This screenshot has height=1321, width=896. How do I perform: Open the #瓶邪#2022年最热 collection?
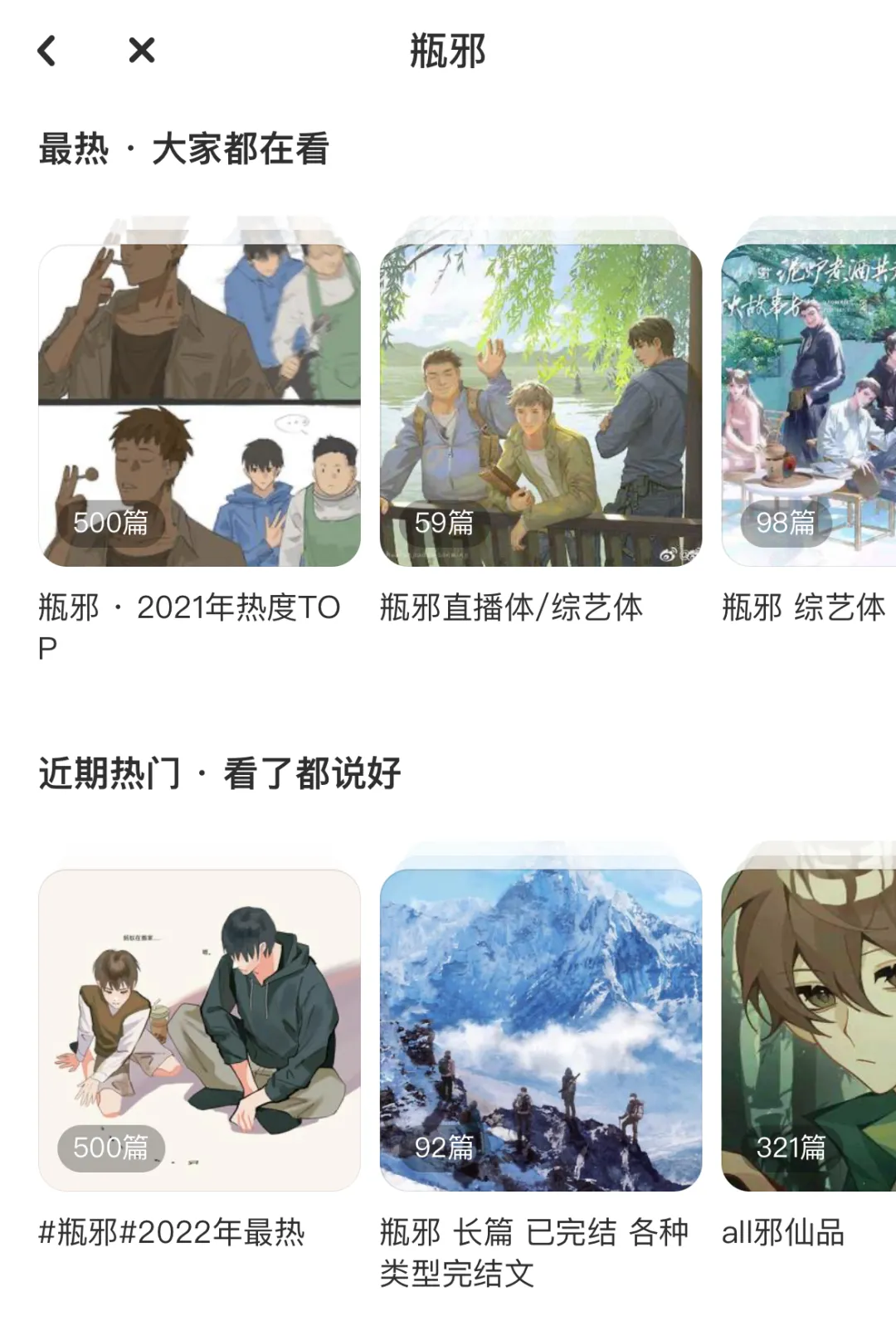pyautogui.click(x=199, y=1031)
